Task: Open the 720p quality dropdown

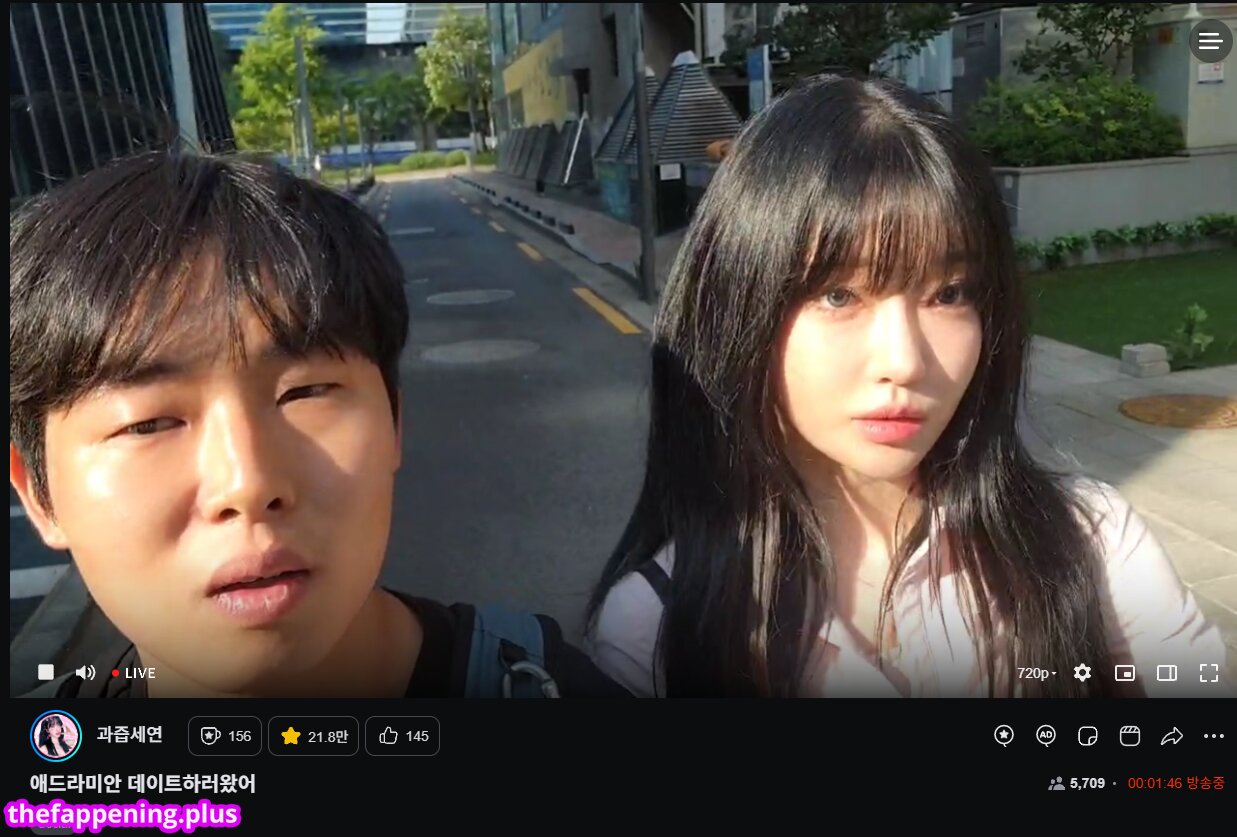Action: (1037, 673)
